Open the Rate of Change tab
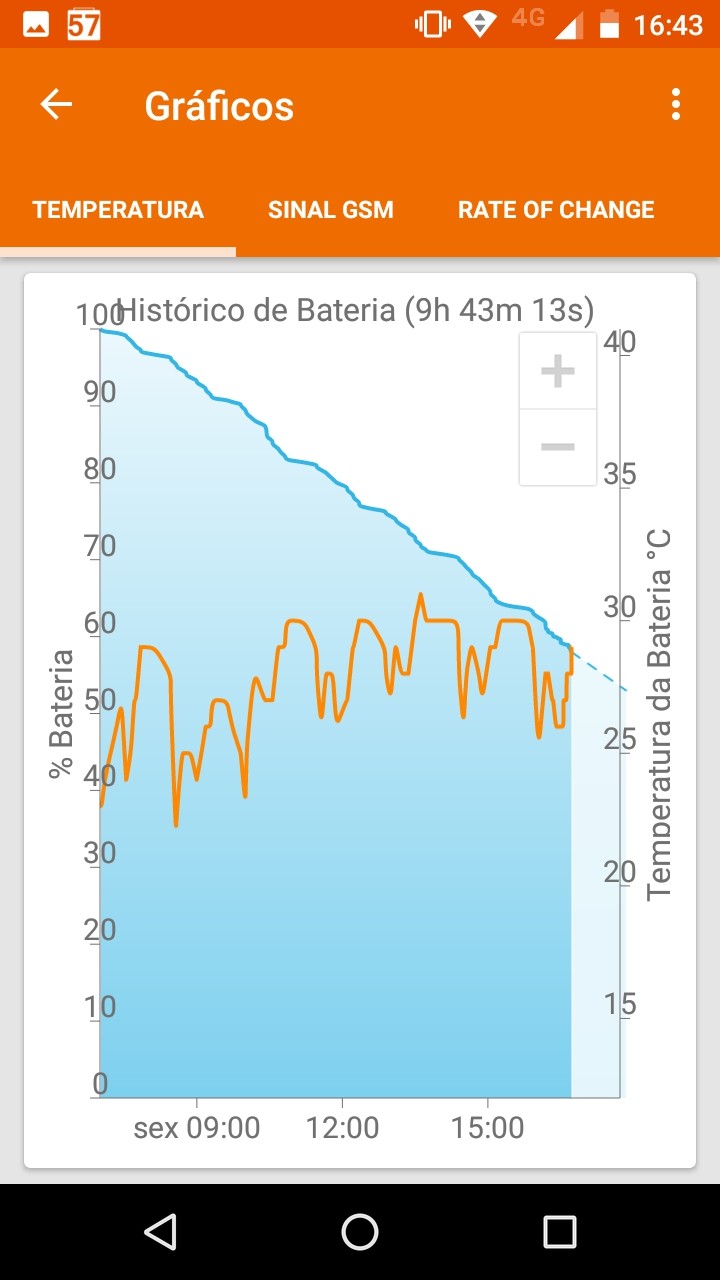Viewport: 720px width, 1280px height. (556, 210)
